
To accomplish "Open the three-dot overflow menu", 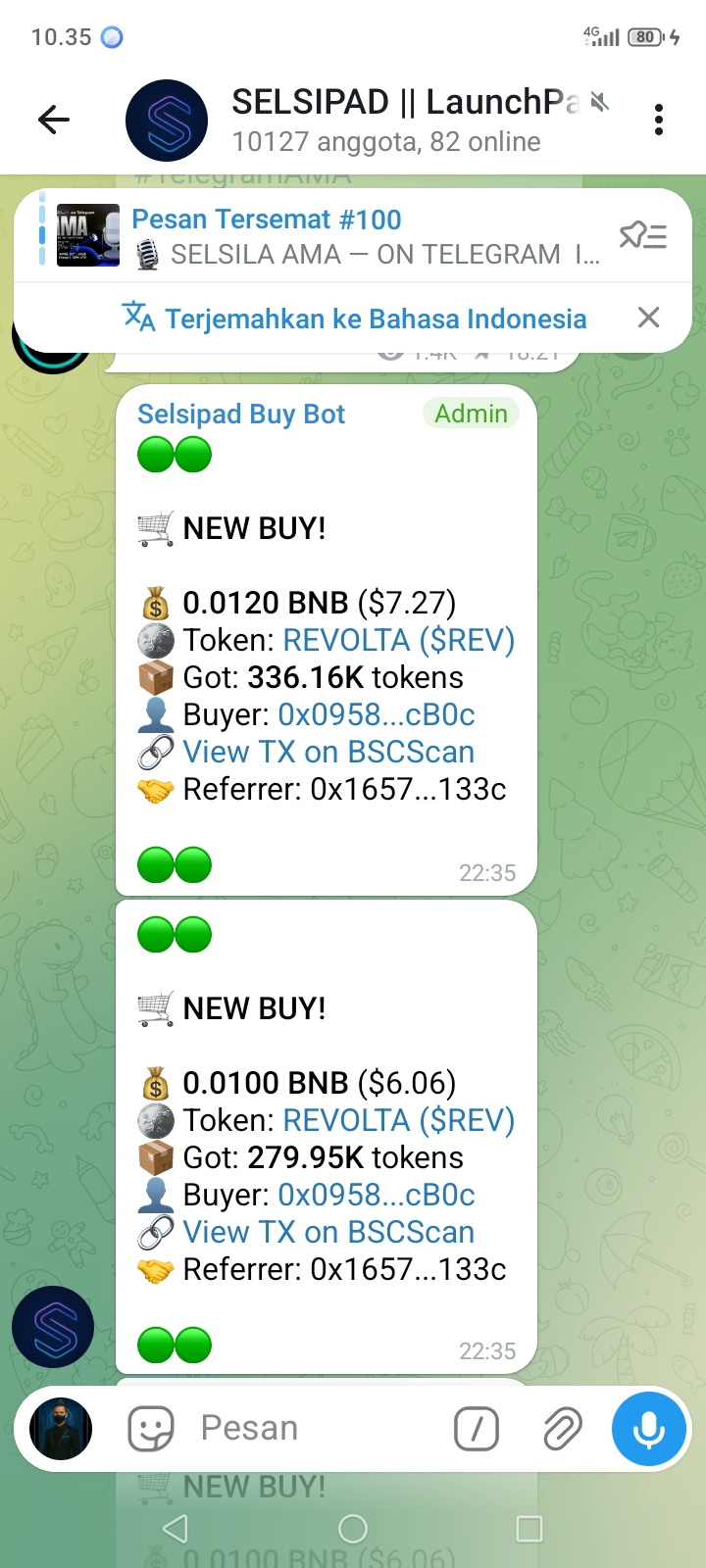I will [659, 120].
